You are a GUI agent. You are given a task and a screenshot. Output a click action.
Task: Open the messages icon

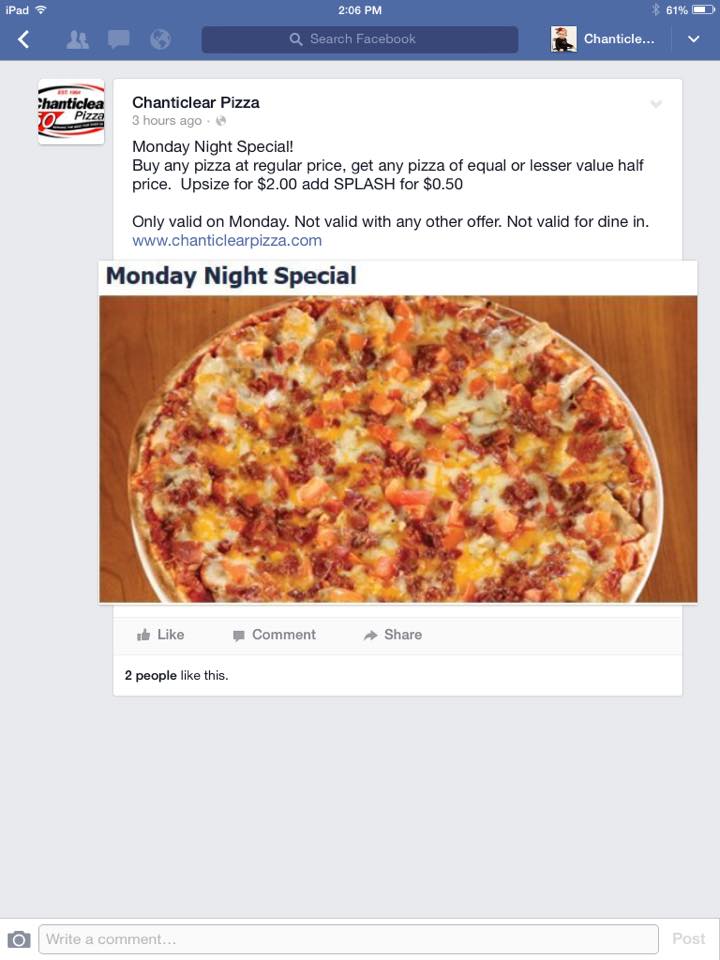click(x=119, y=39)
